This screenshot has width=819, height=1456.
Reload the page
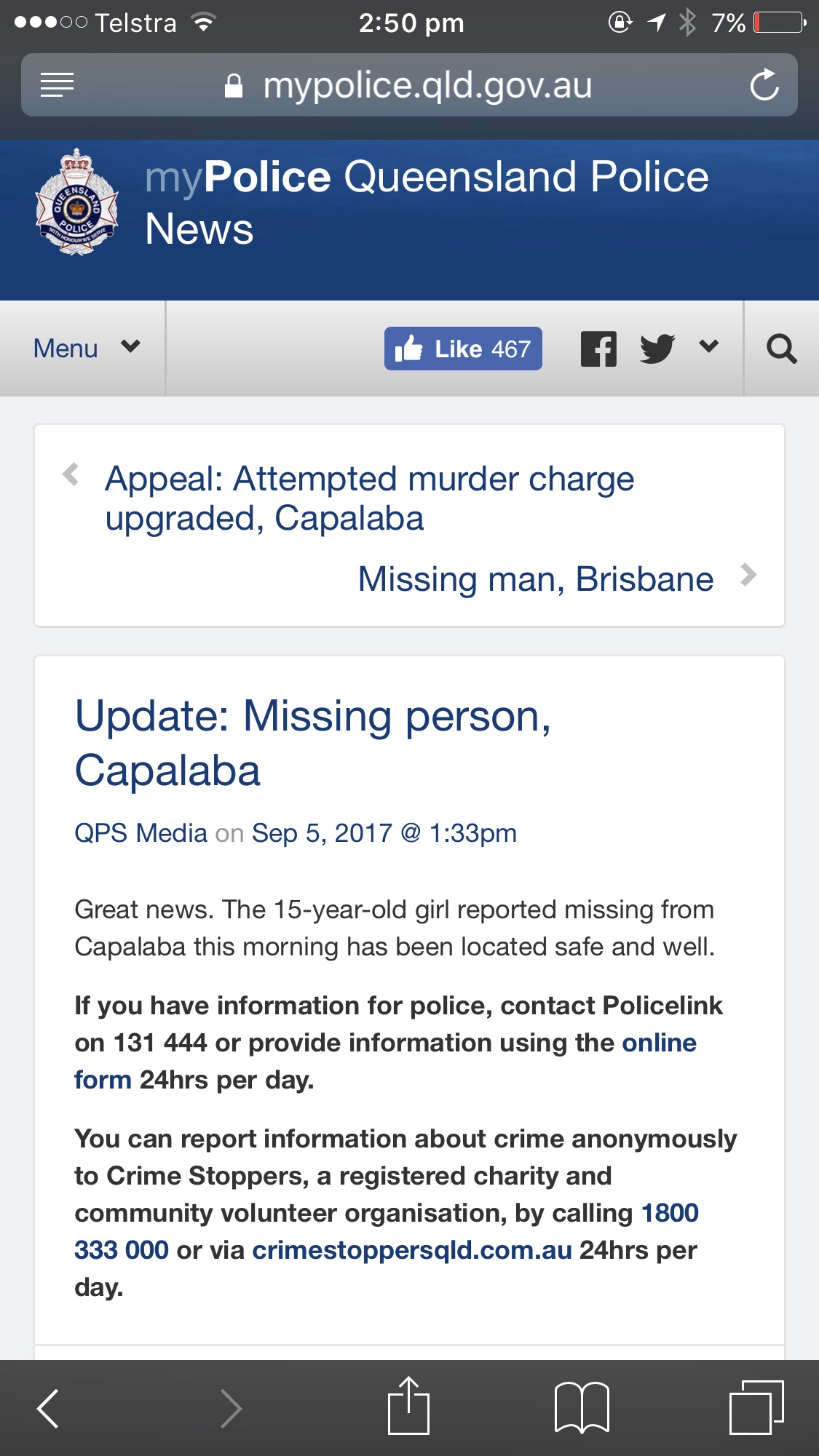tap(764, 85)
